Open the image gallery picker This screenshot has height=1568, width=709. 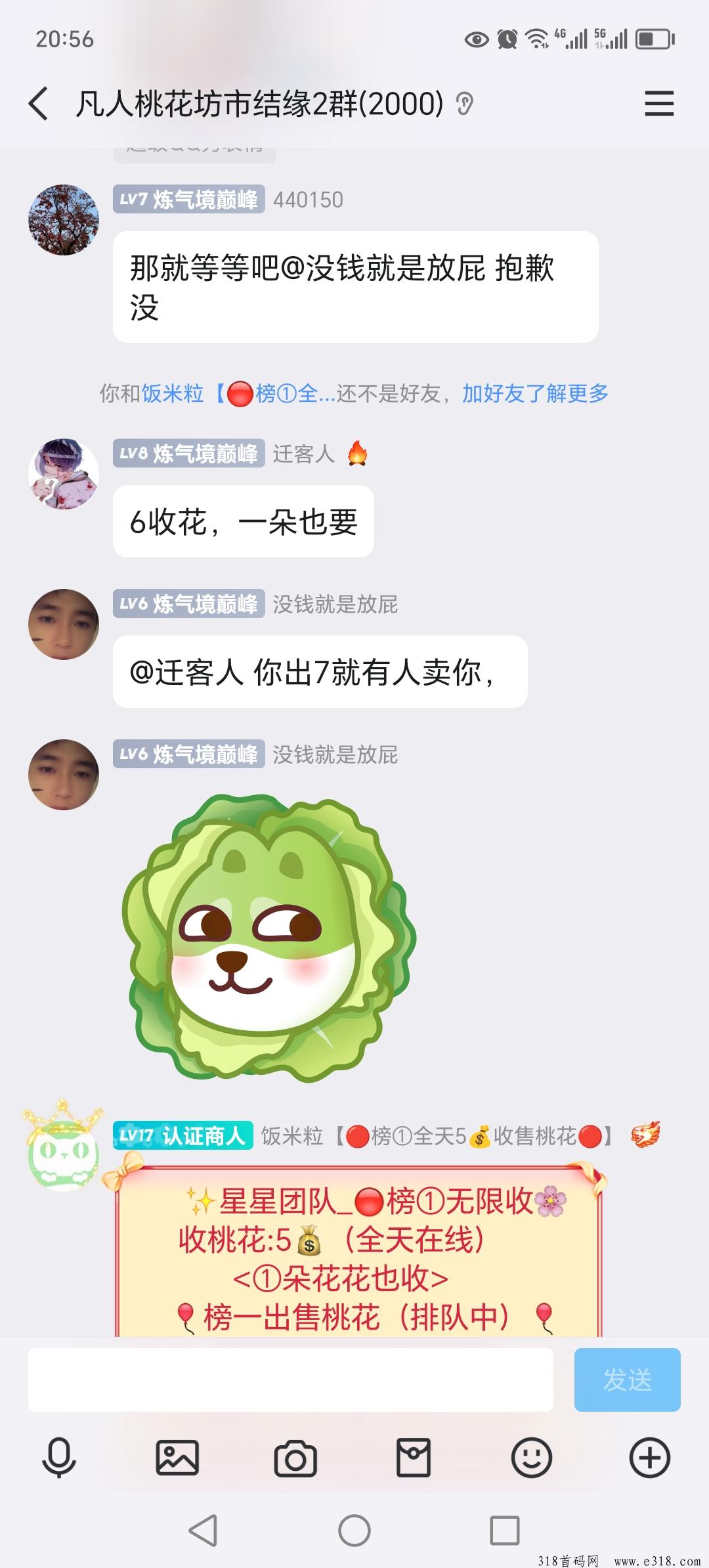point(177,1458)
